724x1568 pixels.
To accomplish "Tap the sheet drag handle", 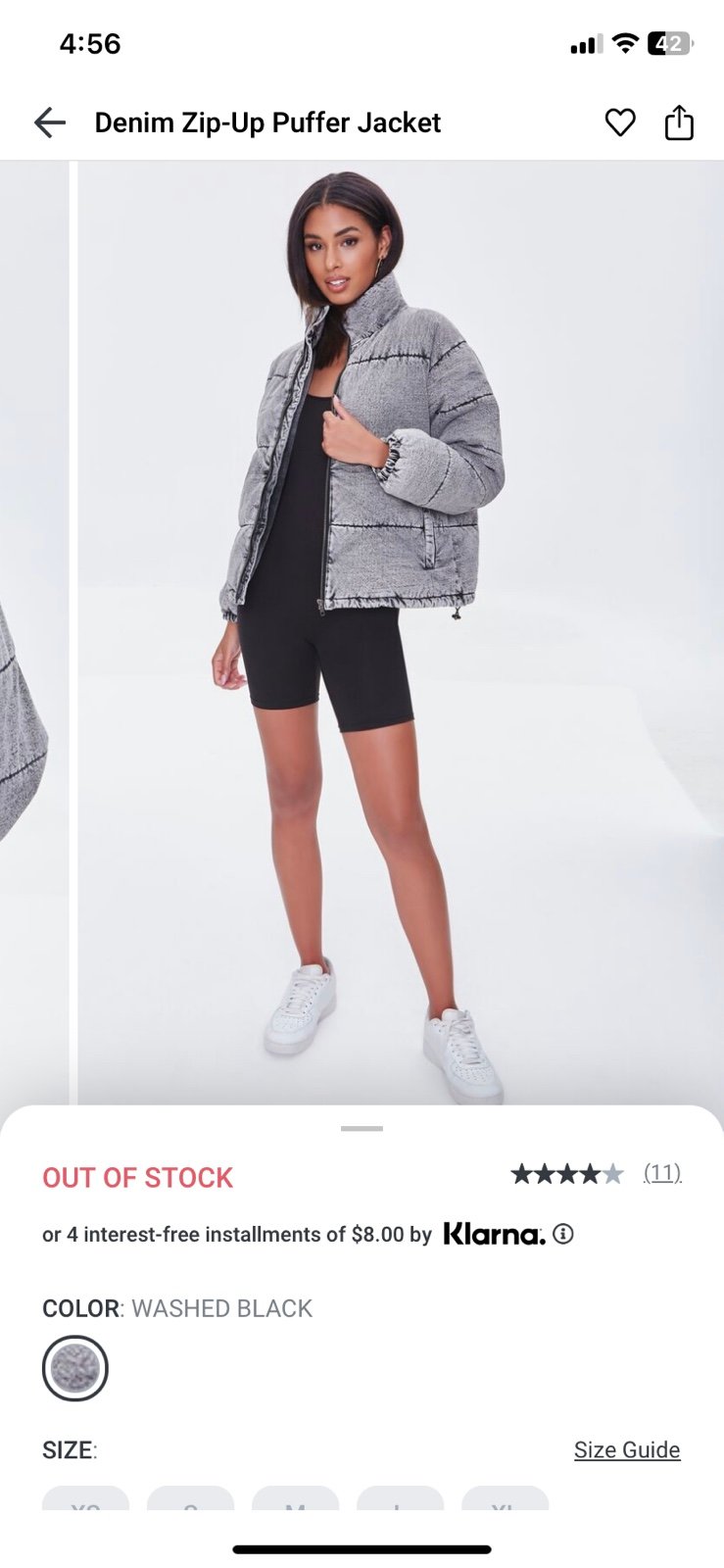I will (x=362, y=1129).
